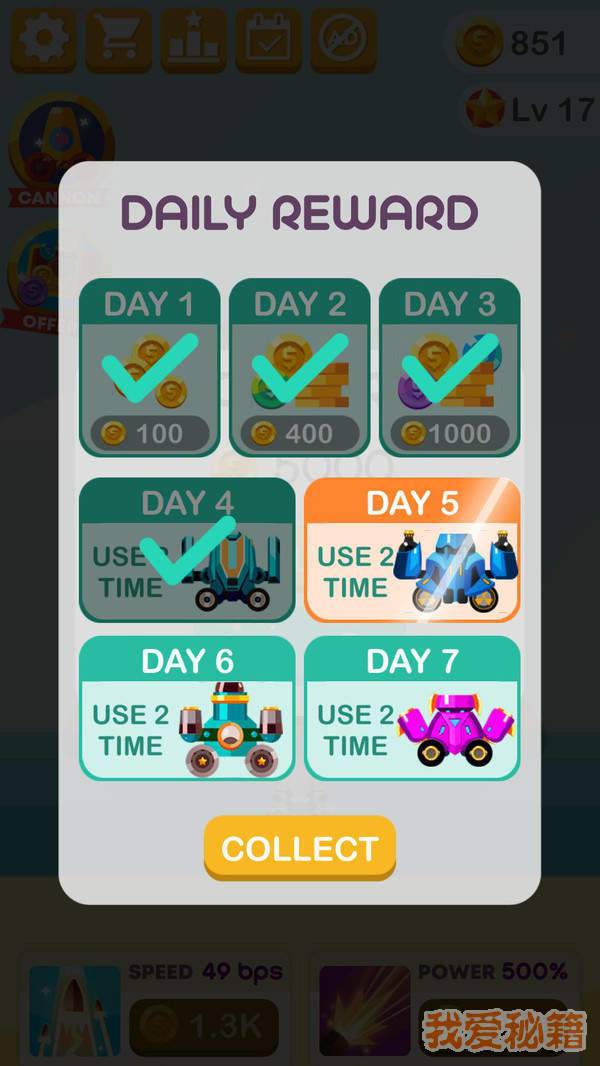
Task: Open the daily calendar check icon
Action: pos(269,40)
